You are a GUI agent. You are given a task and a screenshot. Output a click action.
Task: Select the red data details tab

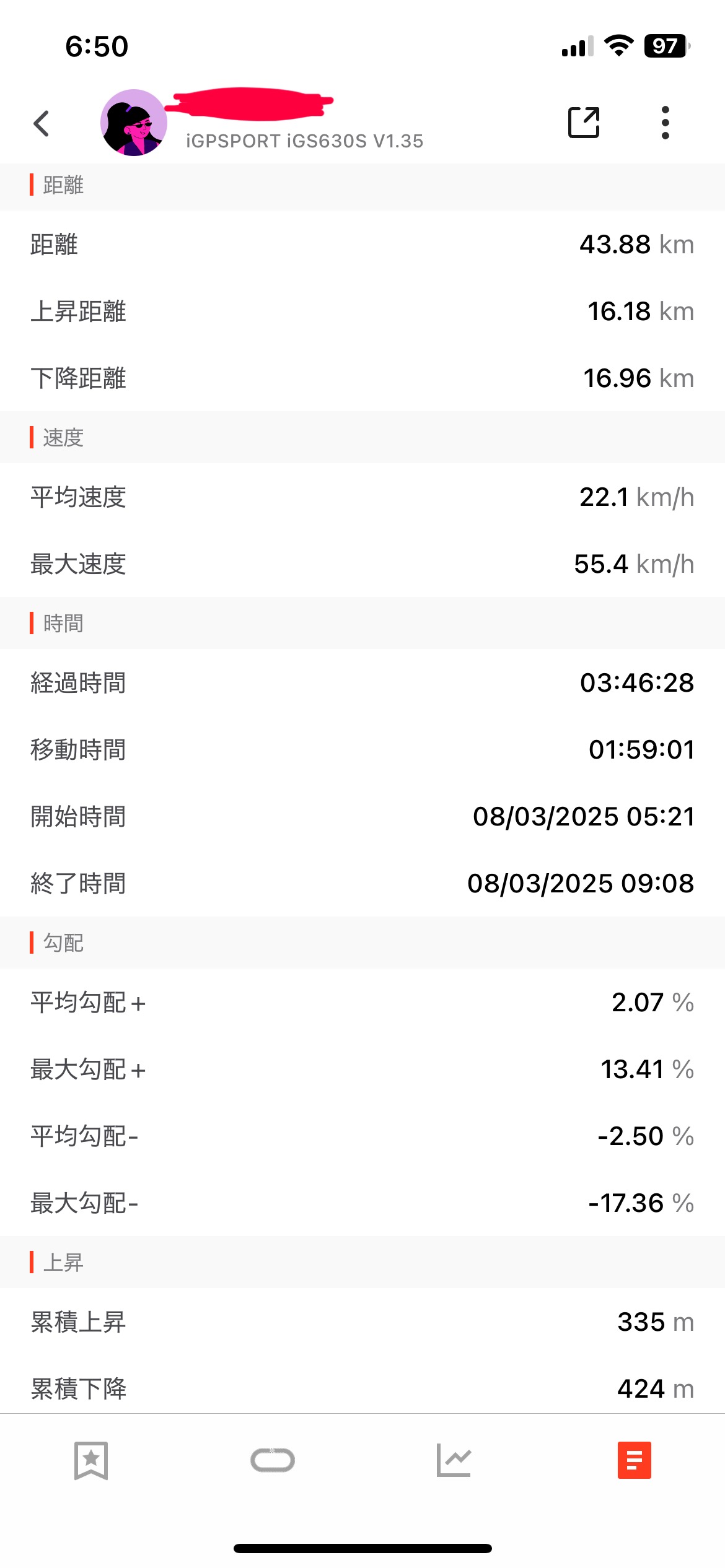(634, 1460)
